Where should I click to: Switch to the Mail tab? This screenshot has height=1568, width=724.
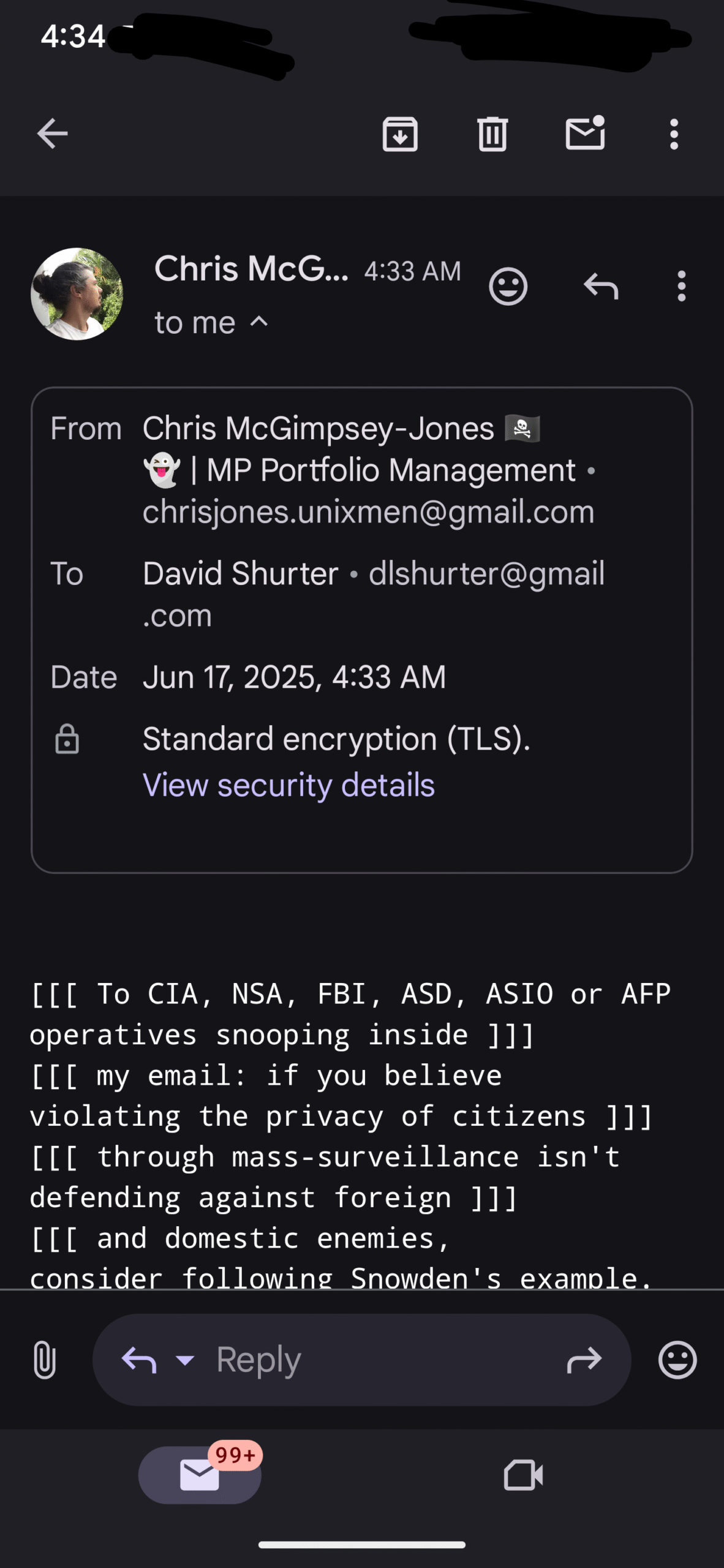click(x=200, y=1475)
